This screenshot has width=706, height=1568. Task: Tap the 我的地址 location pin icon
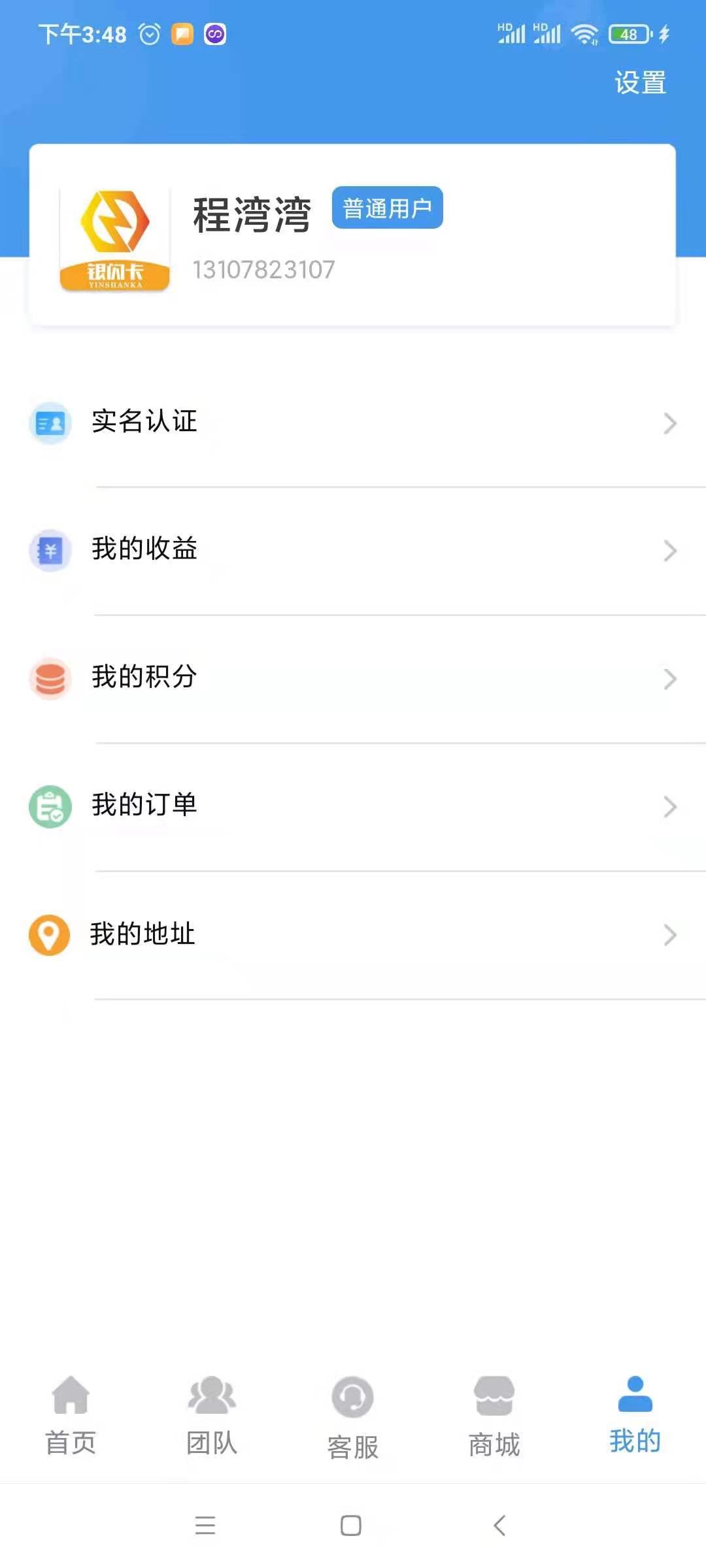50,935
